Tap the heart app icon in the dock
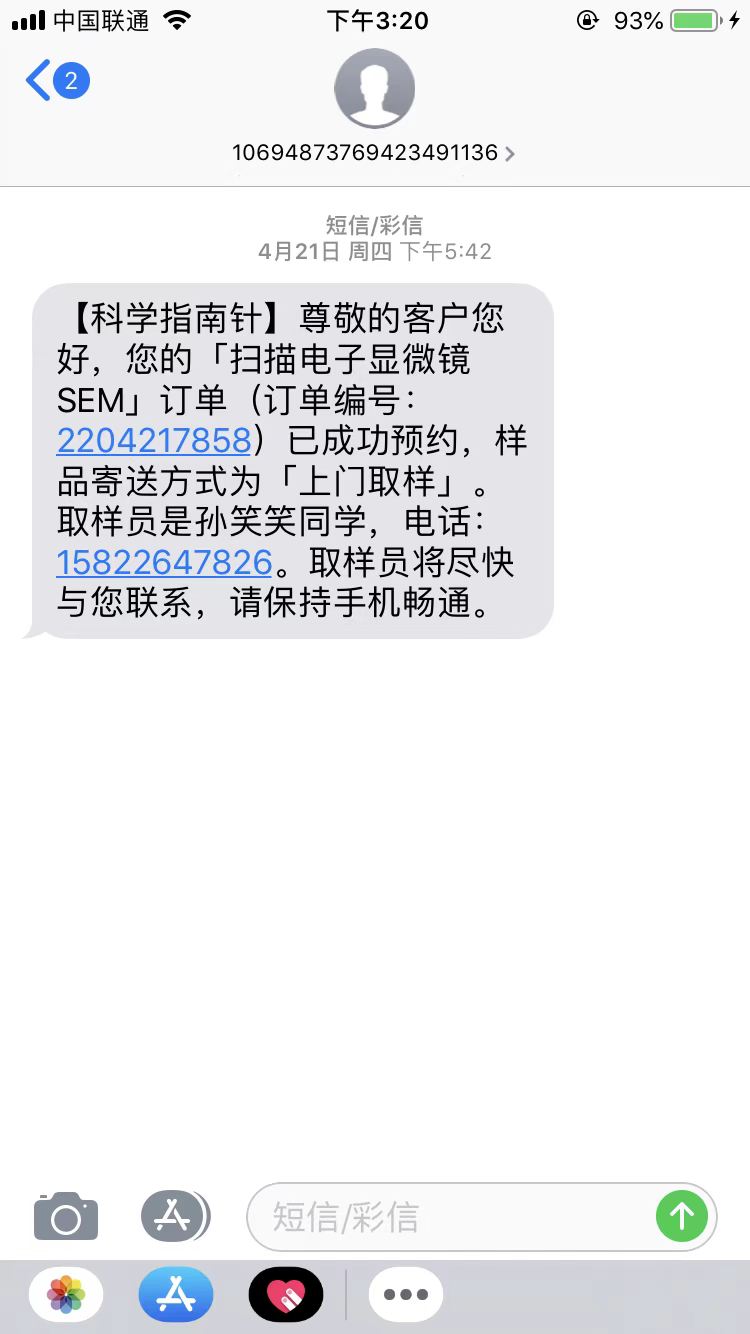 click(x=285, y=1293)
